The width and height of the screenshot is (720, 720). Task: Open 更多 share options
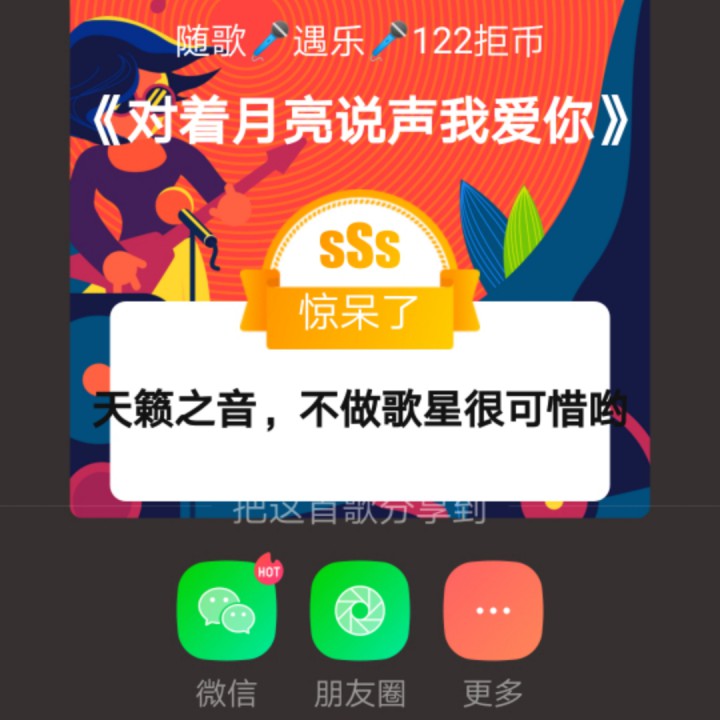point(493,611)
